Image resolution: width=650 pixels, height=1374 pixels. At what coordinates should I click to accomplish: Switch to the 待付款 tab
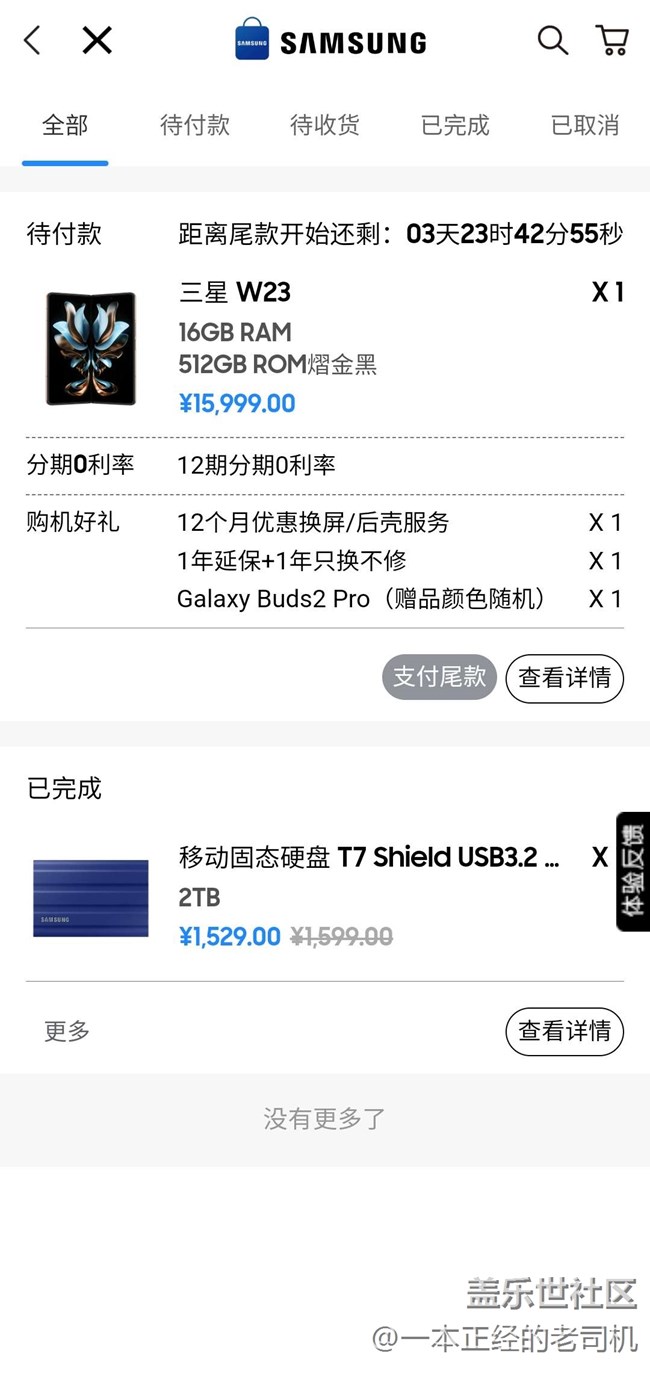point(195,126)
